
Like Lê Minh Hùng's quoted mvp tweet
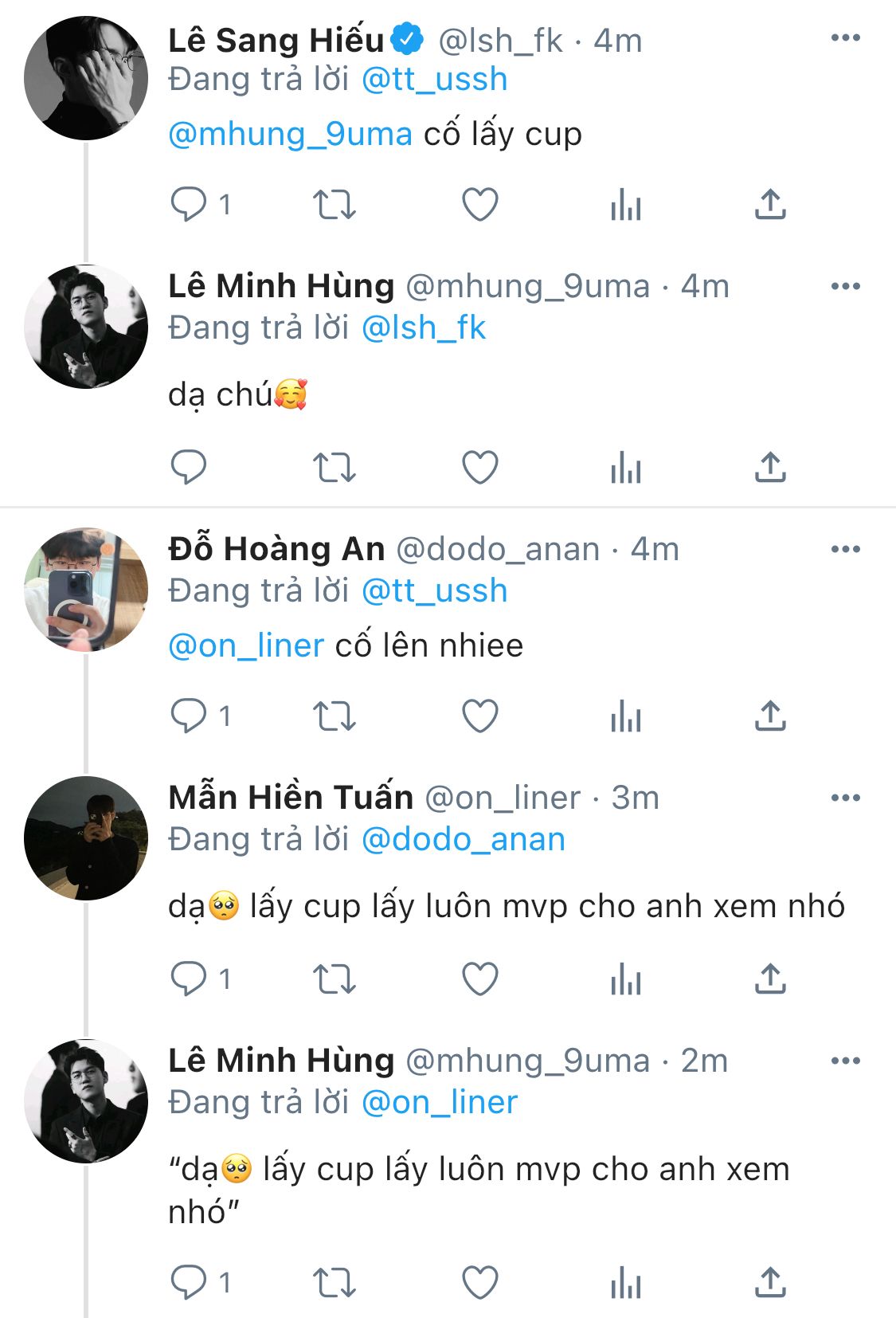tap(480, 1282)
